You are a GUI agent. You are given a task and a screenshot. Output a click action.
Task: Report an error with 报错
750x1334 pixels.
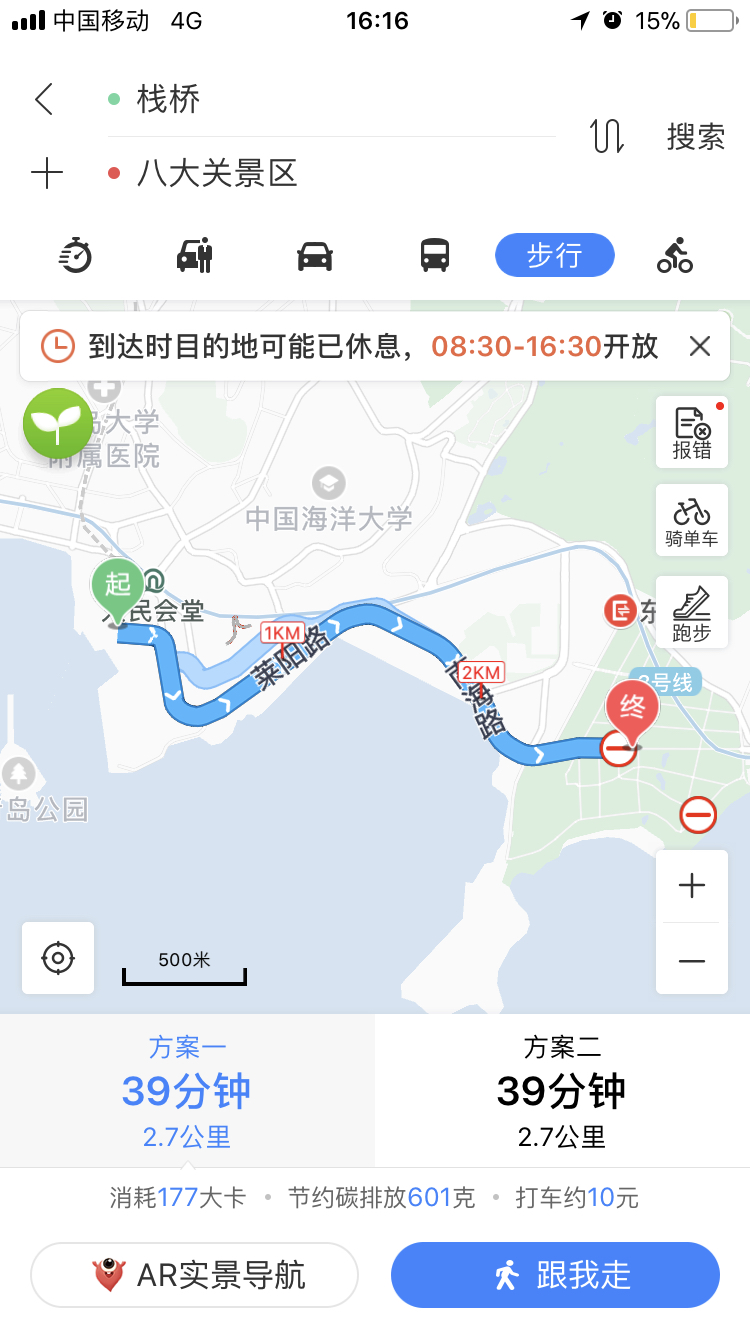click(692, 432)
